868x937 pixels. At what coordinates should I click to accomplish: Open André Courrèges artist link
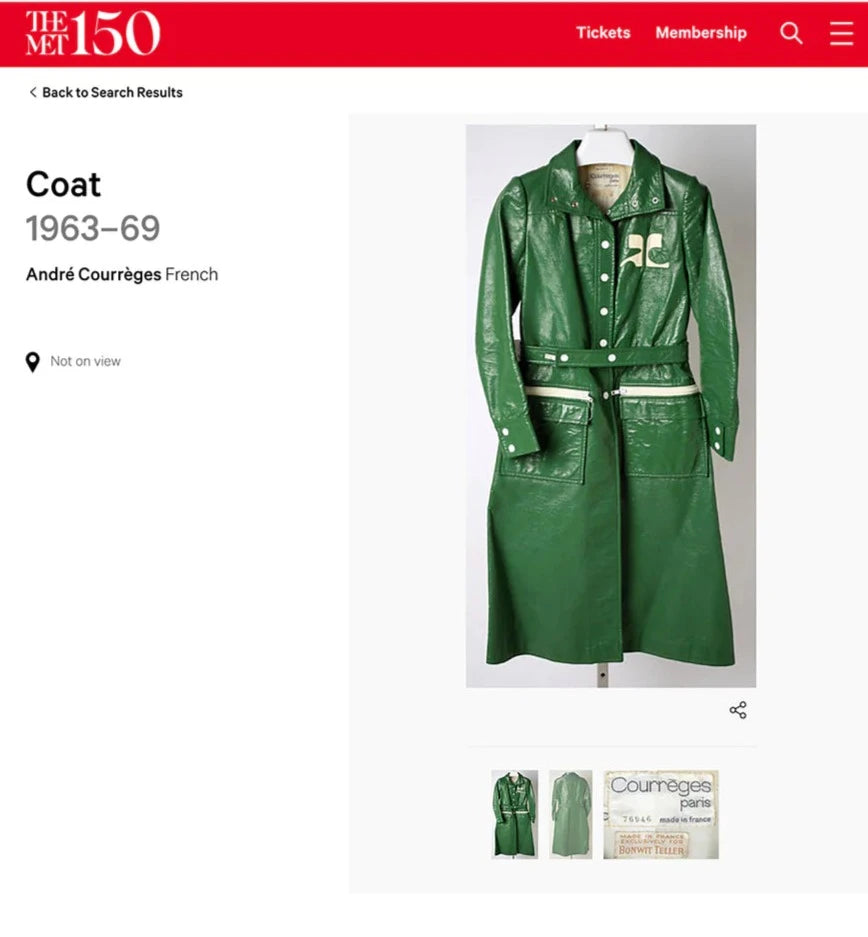coord(93,274)
